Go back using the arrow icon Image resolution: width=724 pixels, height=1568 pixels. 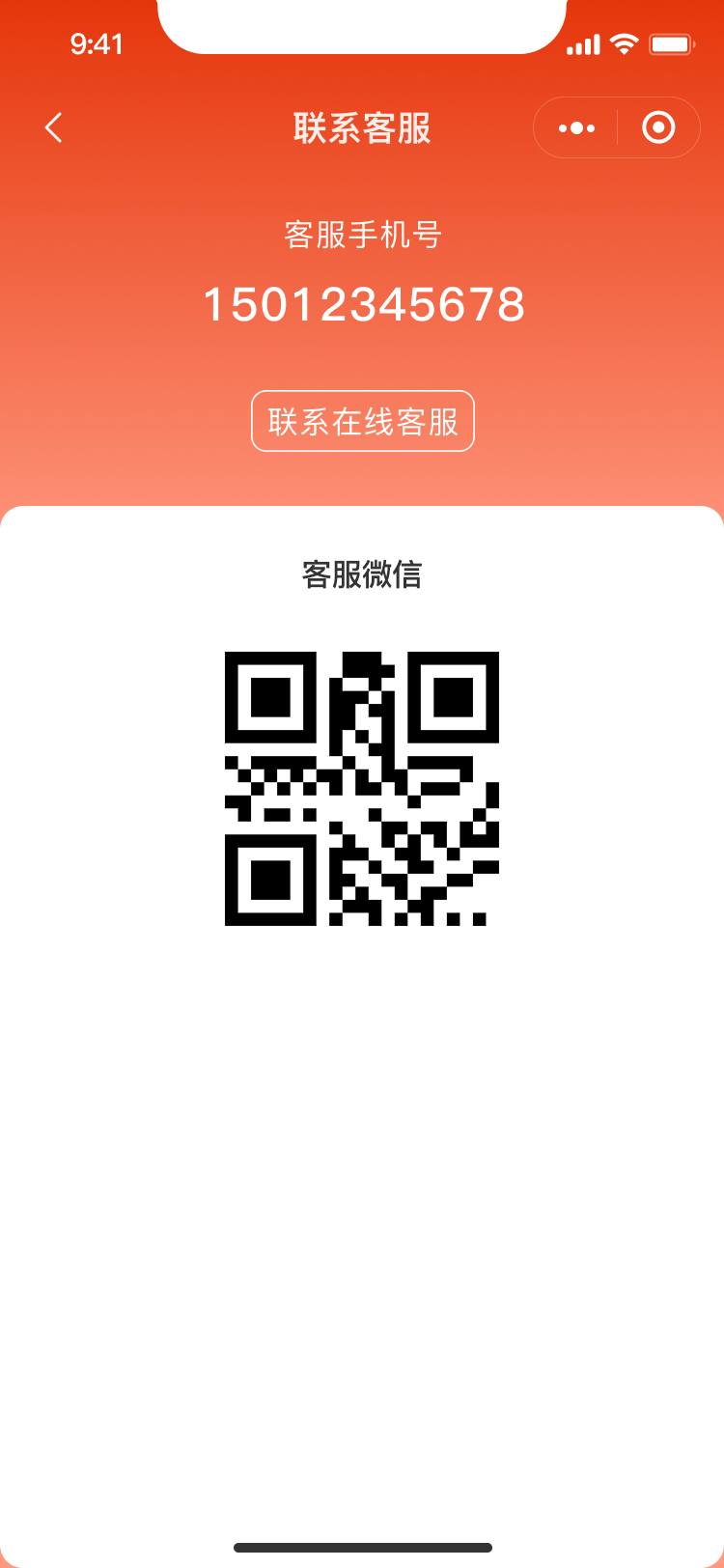[x=54, y=127]
